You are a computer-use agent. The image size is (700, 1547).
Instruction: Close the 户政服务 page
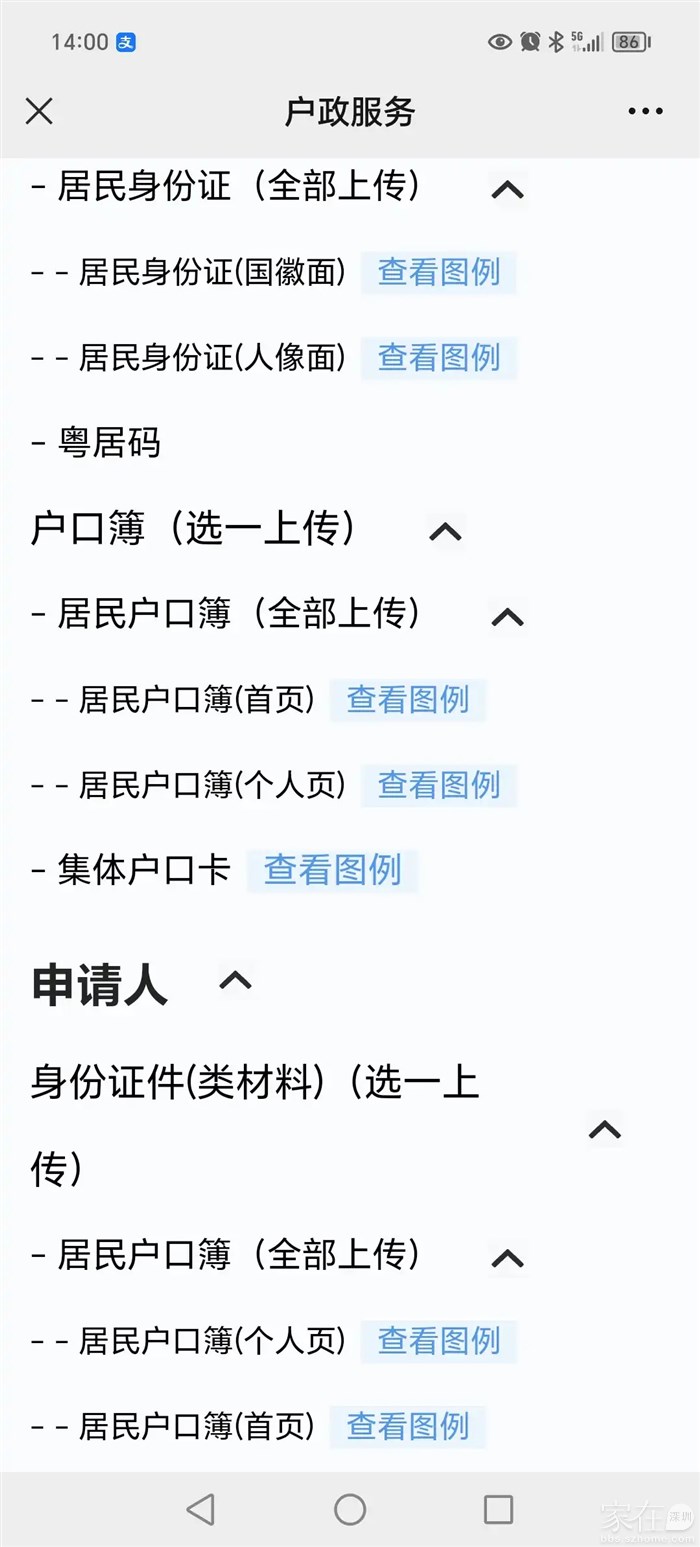click(39, 111)
